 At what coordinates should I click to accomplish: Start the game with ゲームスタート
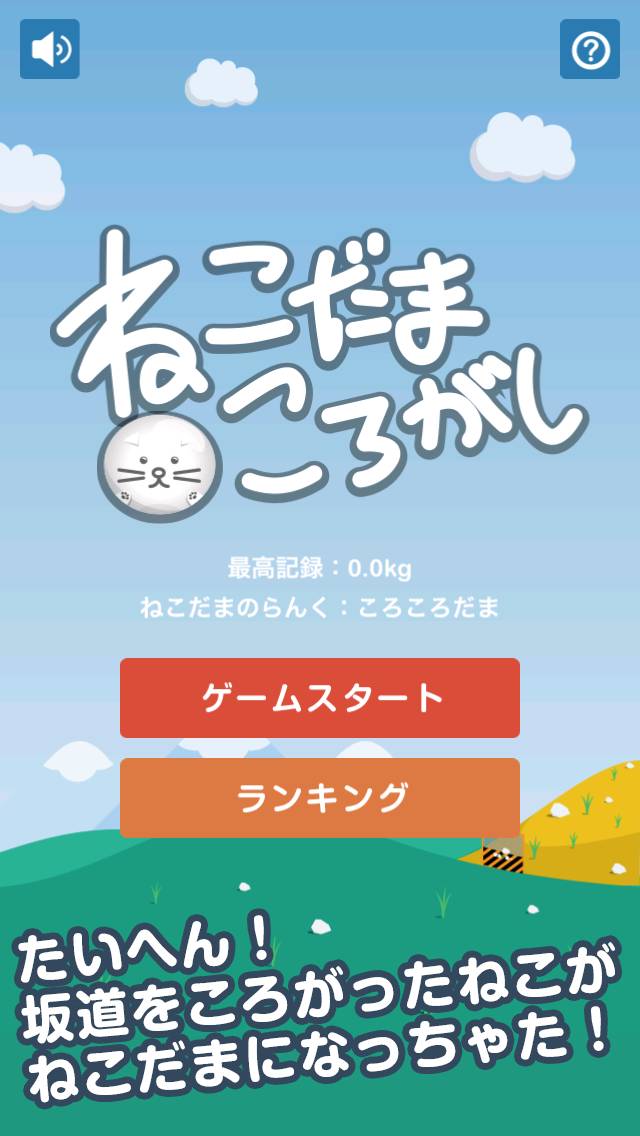pyautogui.click(x=320, y=697)
